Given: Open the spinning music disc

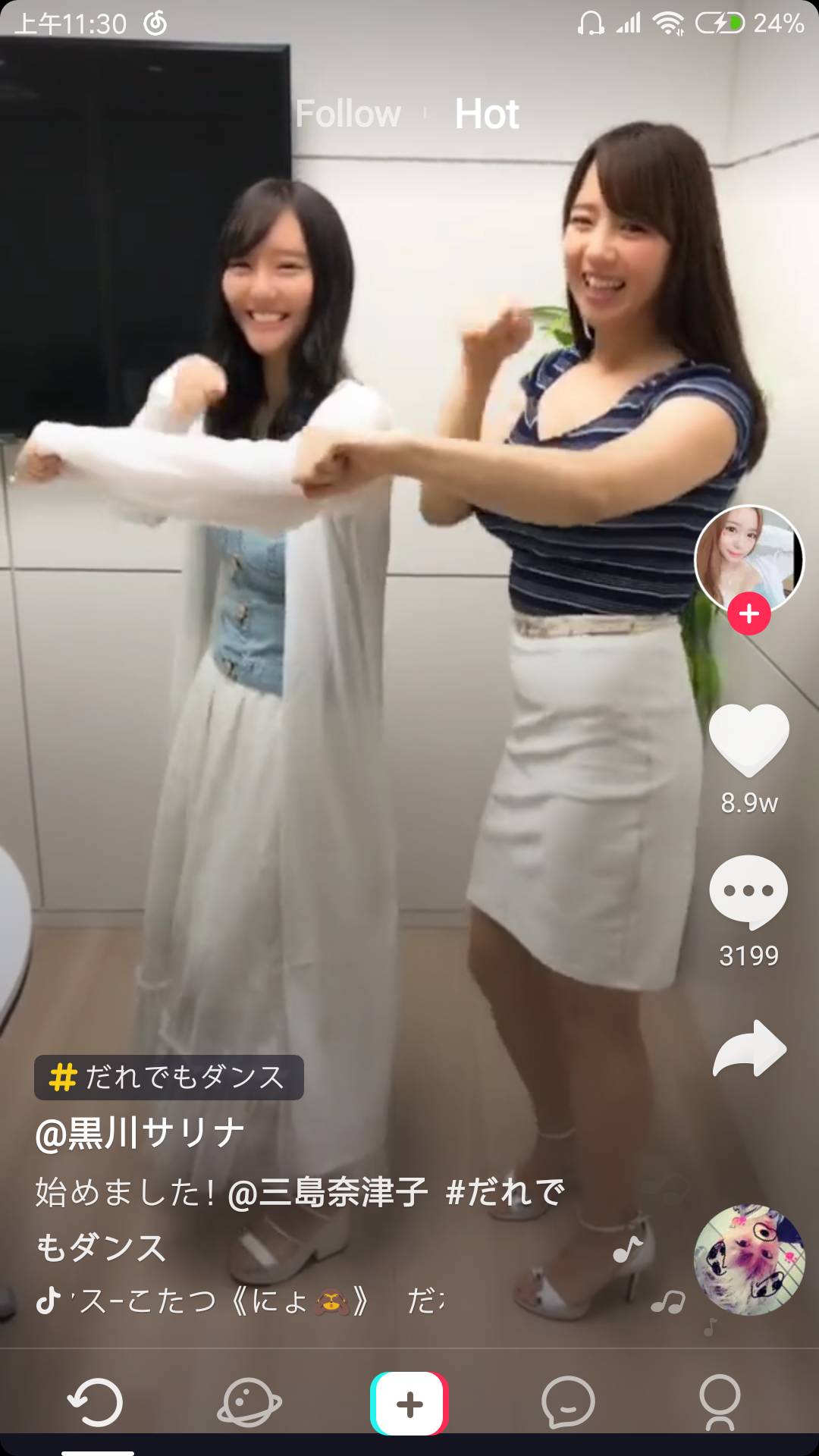Looking at the screenshot, I should coord(749,1260).
